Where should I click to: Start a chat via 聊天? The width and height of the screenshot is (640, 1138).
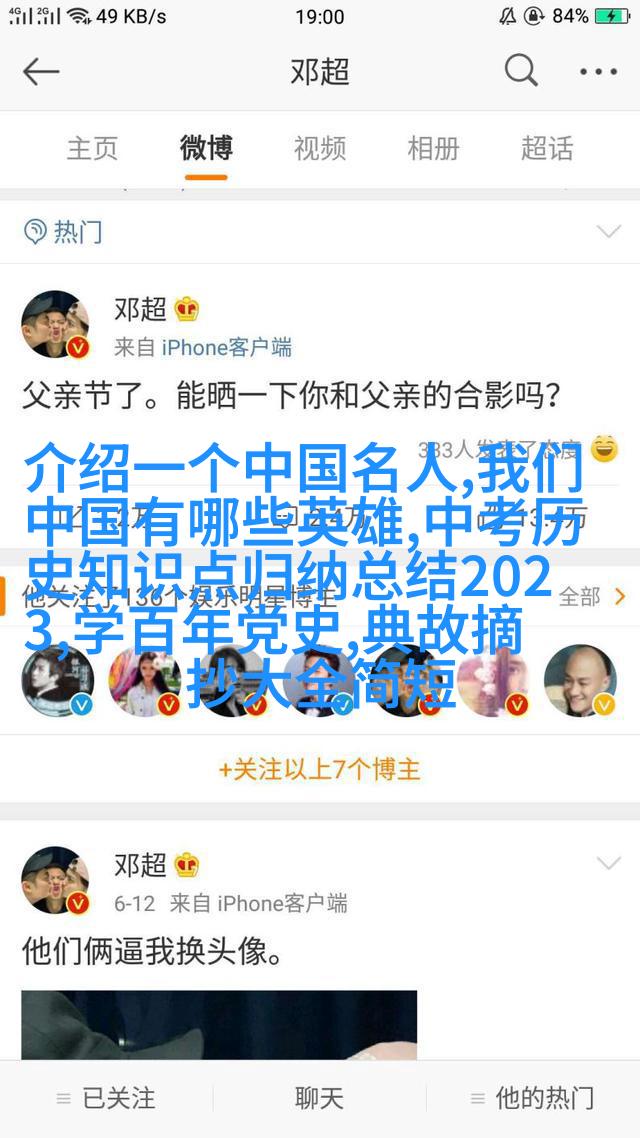tap(319, 1099)
